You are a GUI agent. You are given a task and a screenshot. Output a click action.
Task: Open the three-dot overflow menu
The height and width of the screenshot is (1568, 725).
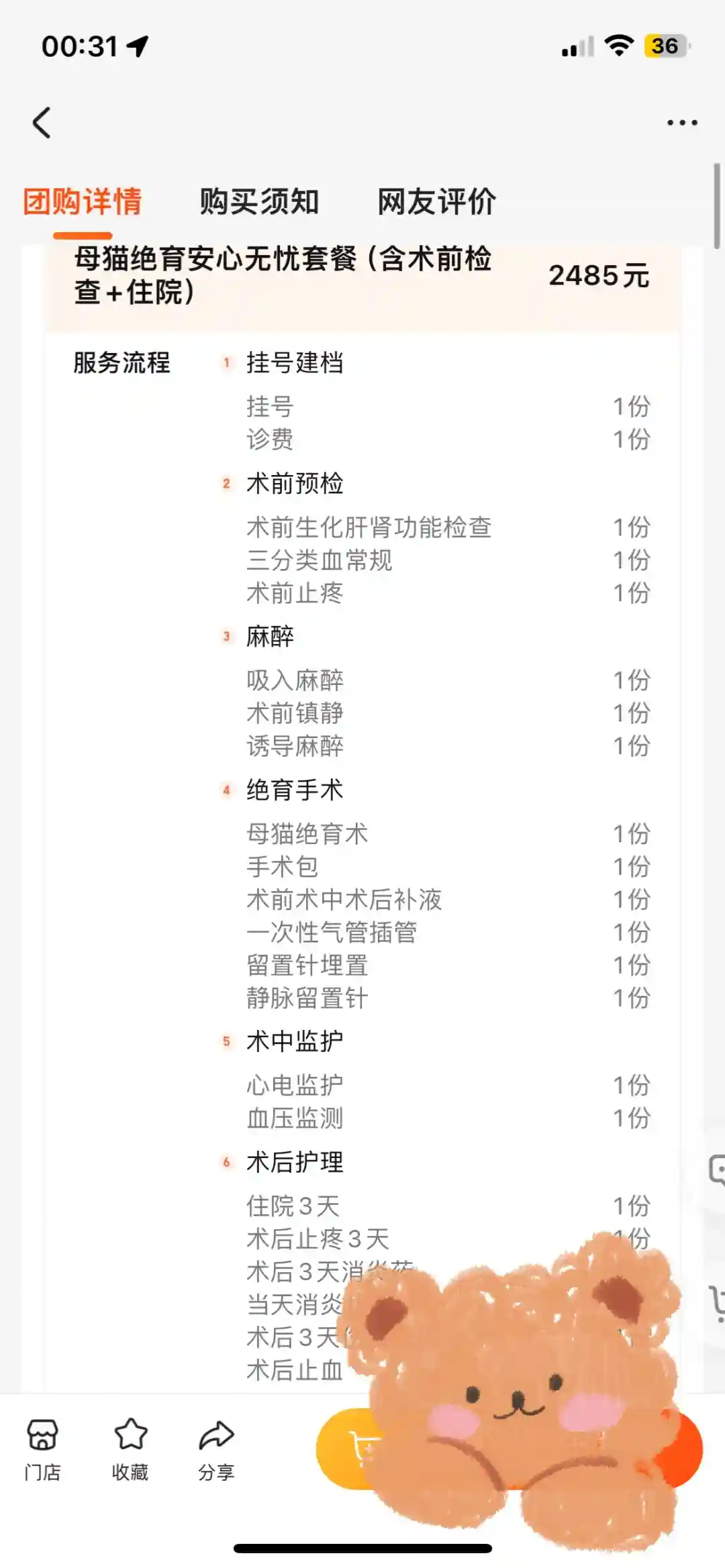pos(681,123)
